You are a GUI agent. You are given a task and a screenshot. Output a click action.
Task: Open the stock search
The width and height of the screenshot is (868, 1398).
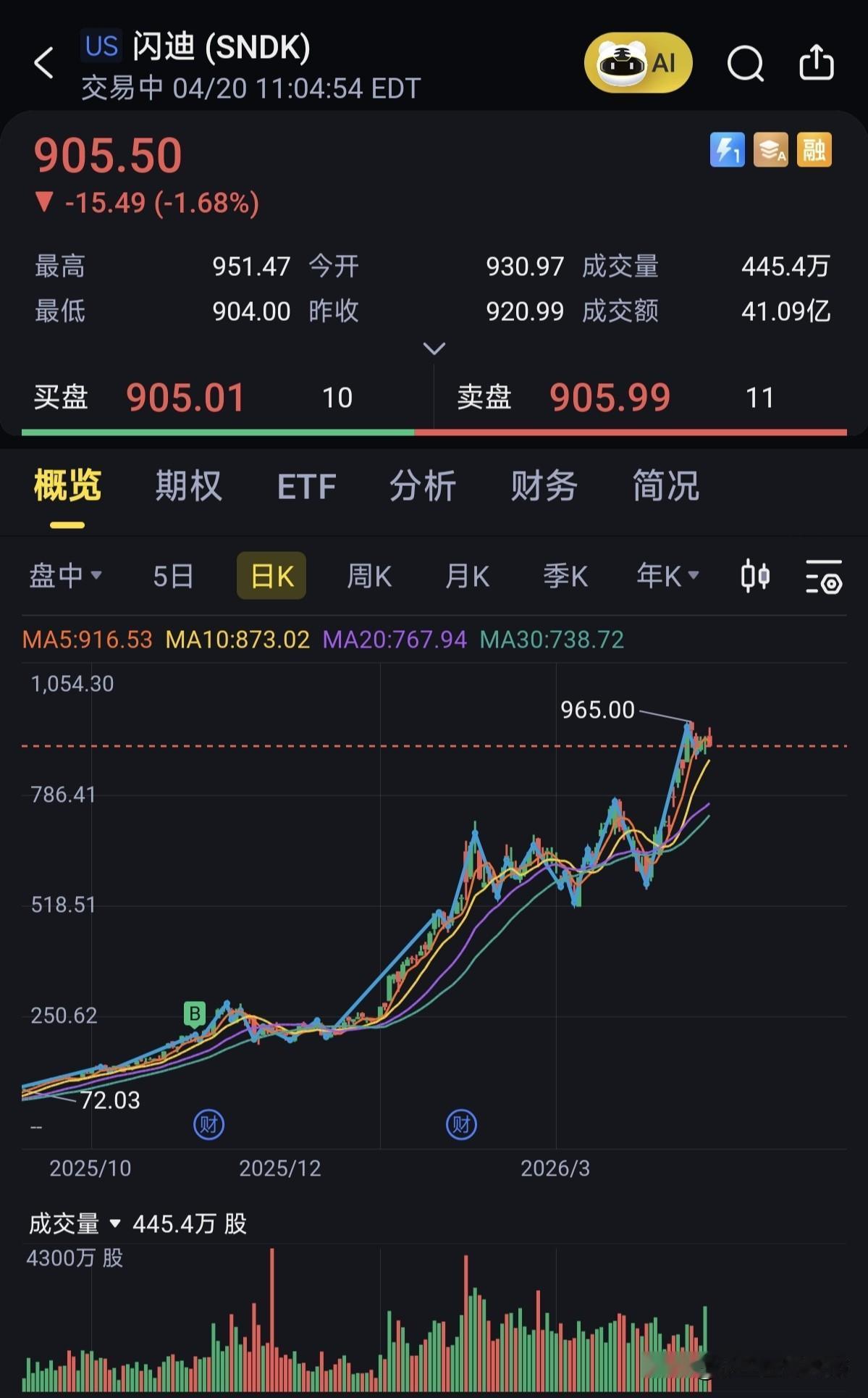pyautogui.click(x=746, y=63)
